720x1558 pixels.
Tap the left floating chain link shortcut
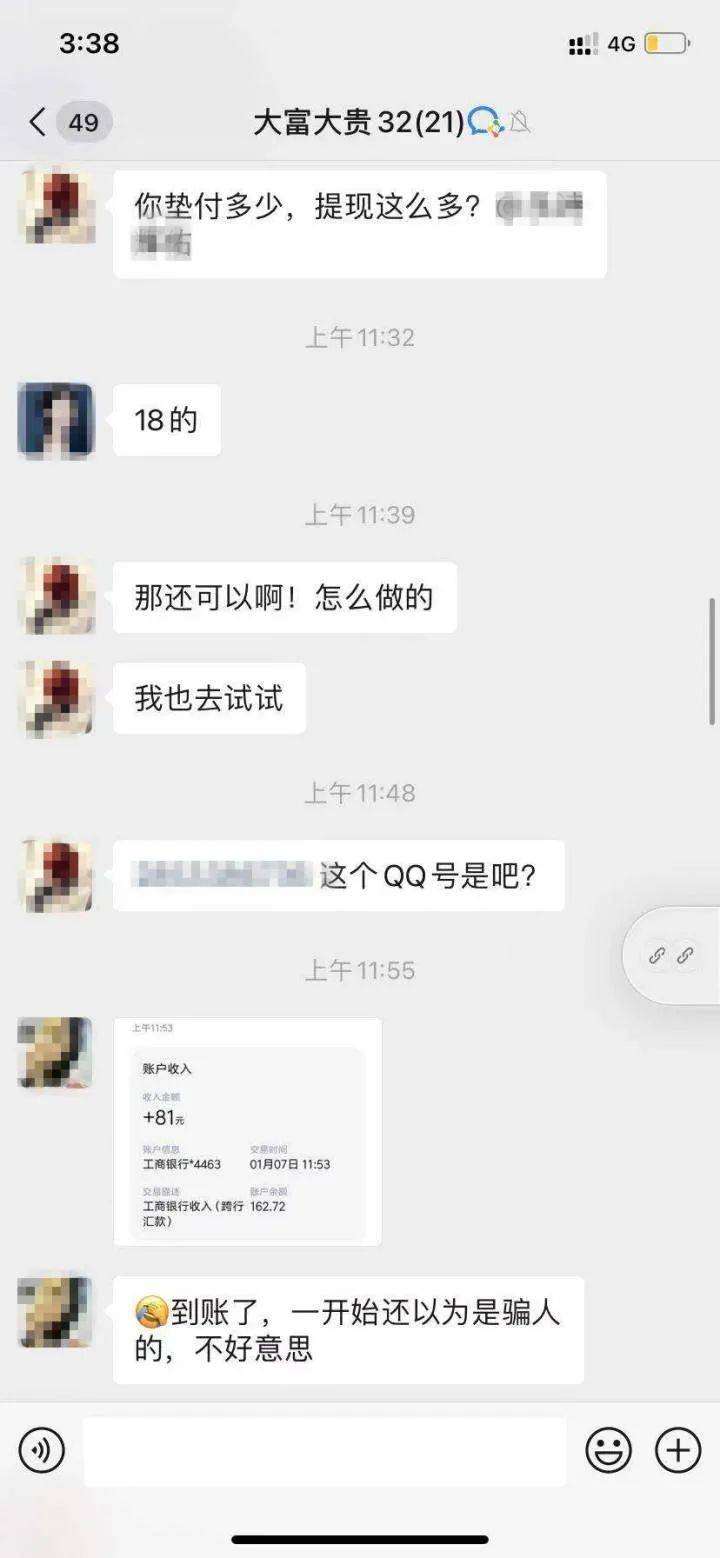(x=657, y=956)
